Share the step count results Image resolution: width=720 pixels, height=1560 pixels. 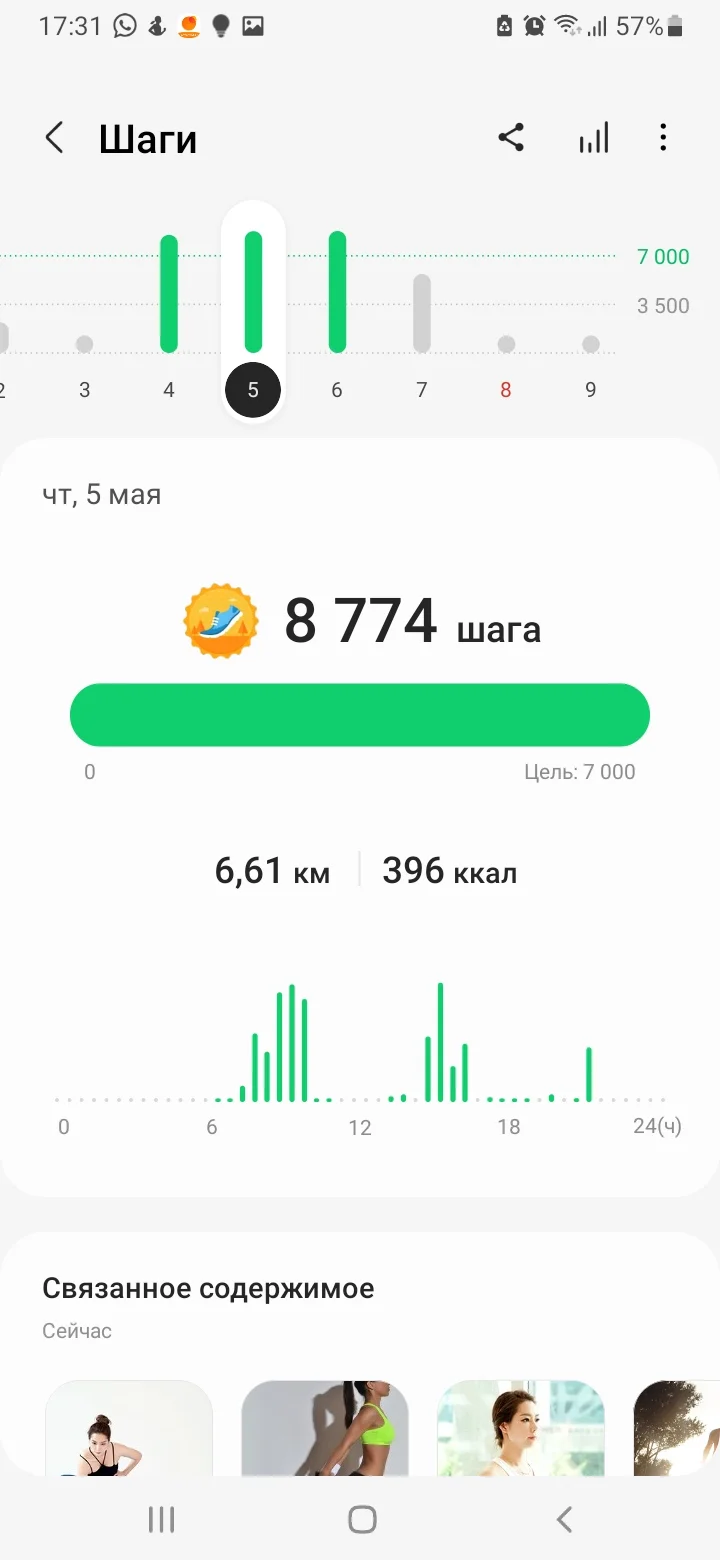coord(511,138)
